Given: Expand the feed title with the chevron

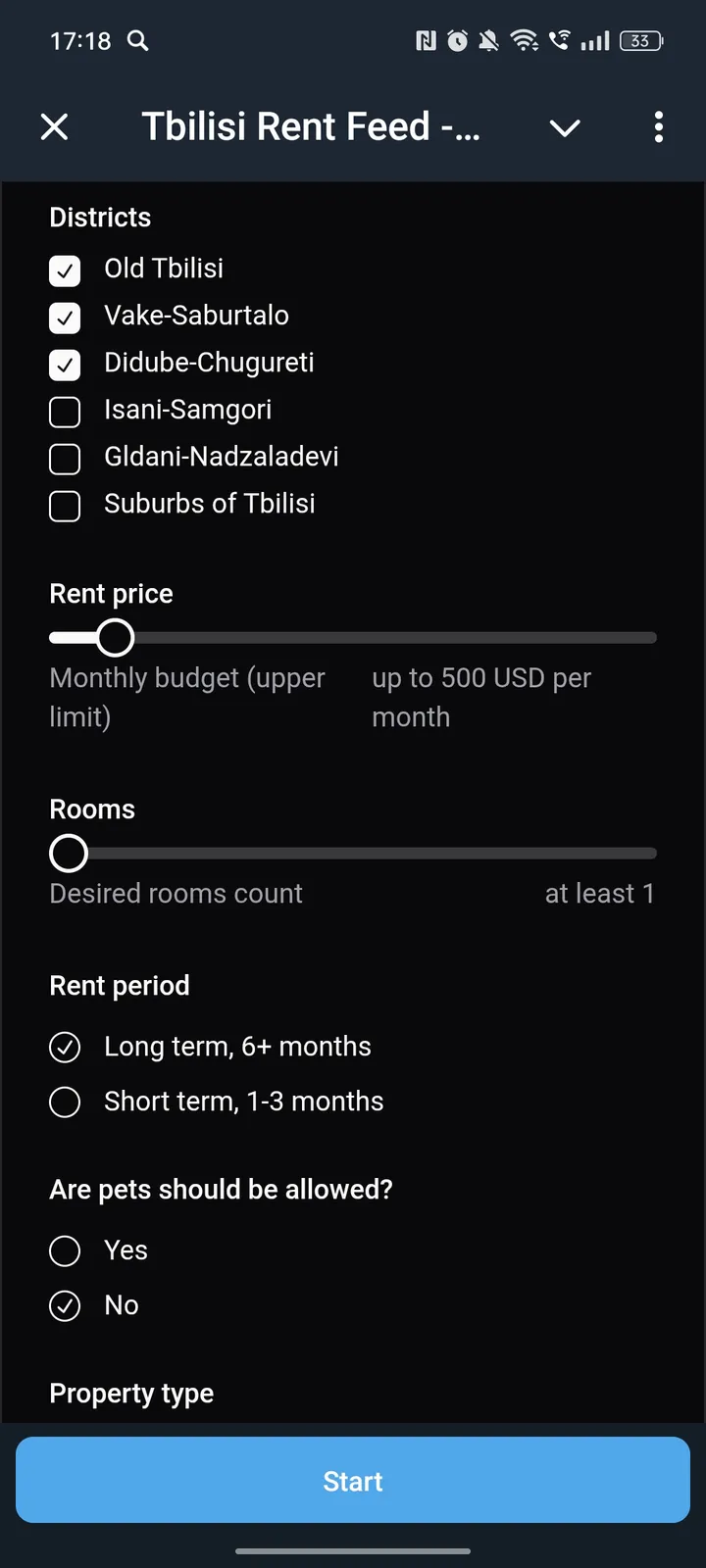Looking at the screenshot, I should pos(565,127).
